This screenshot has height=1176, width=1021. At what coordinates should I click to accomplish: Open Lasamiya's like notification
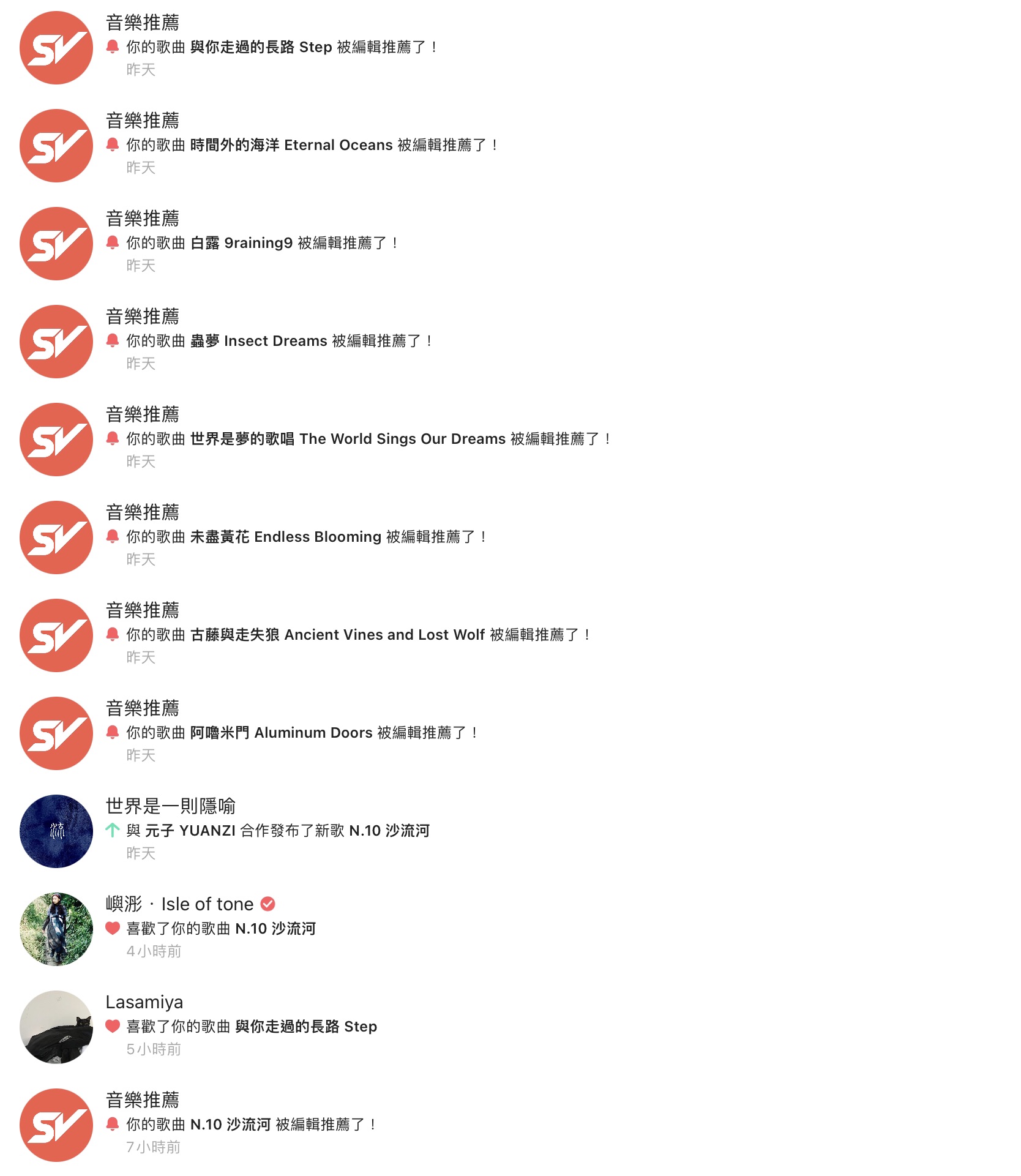(x=251, y=1027)
